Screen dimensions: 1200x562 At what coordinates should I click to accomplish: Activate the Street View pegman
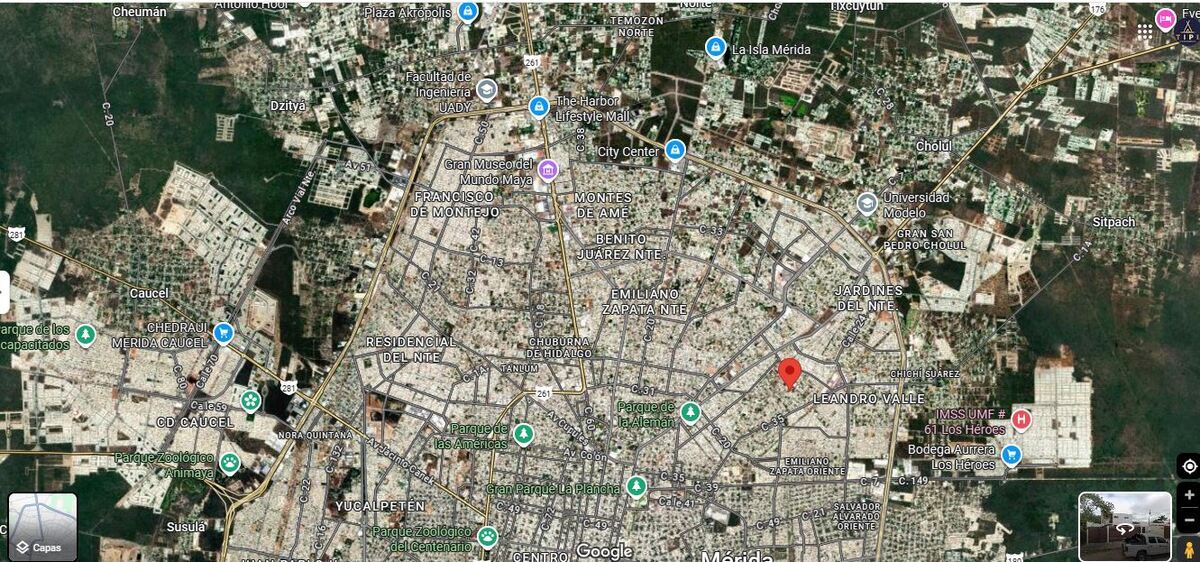pyautogui.click(x=1188, y=548)
